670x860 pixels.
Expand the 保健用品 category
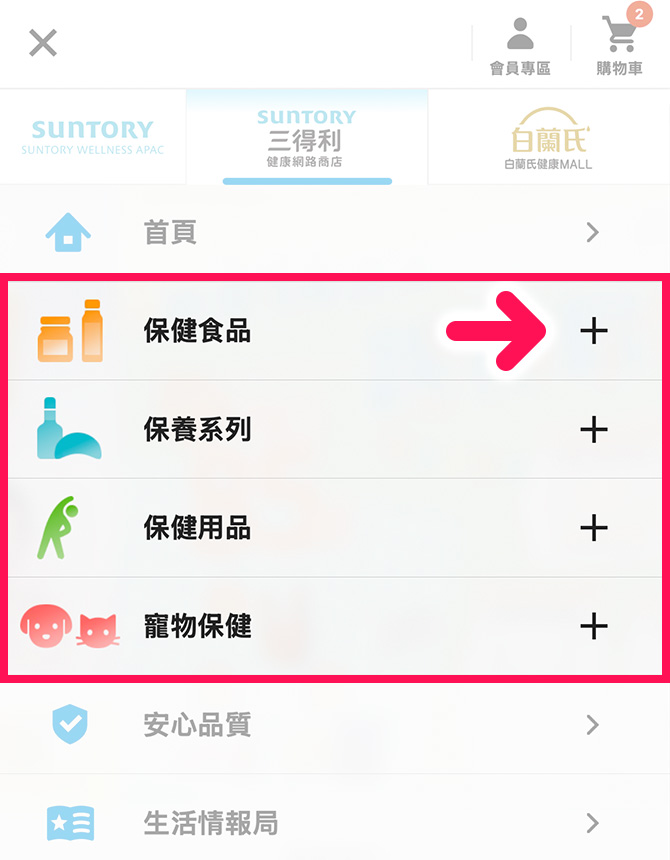click(x=593, y=528)
